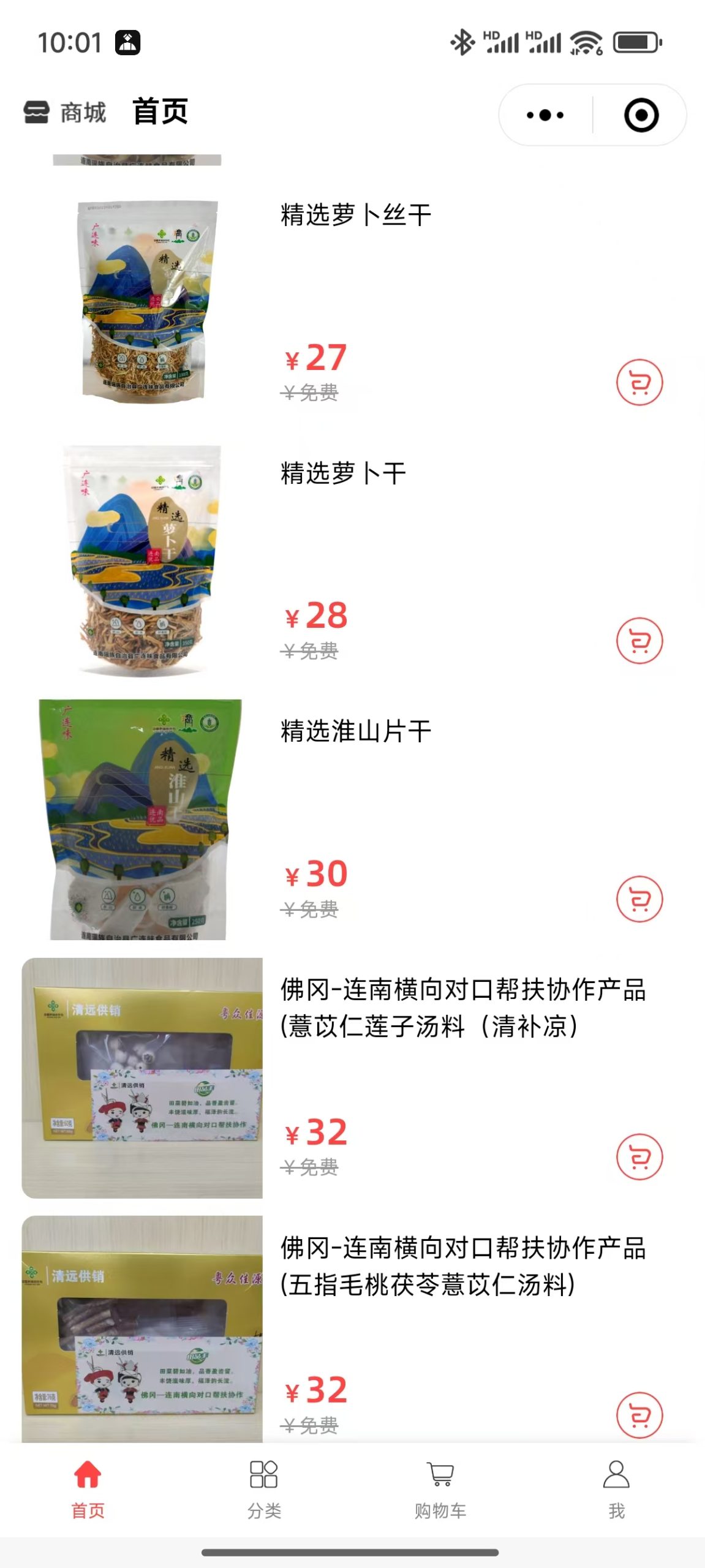Open the 精选萝卜丝干 product
The image size is (705, 1568).
356,216
